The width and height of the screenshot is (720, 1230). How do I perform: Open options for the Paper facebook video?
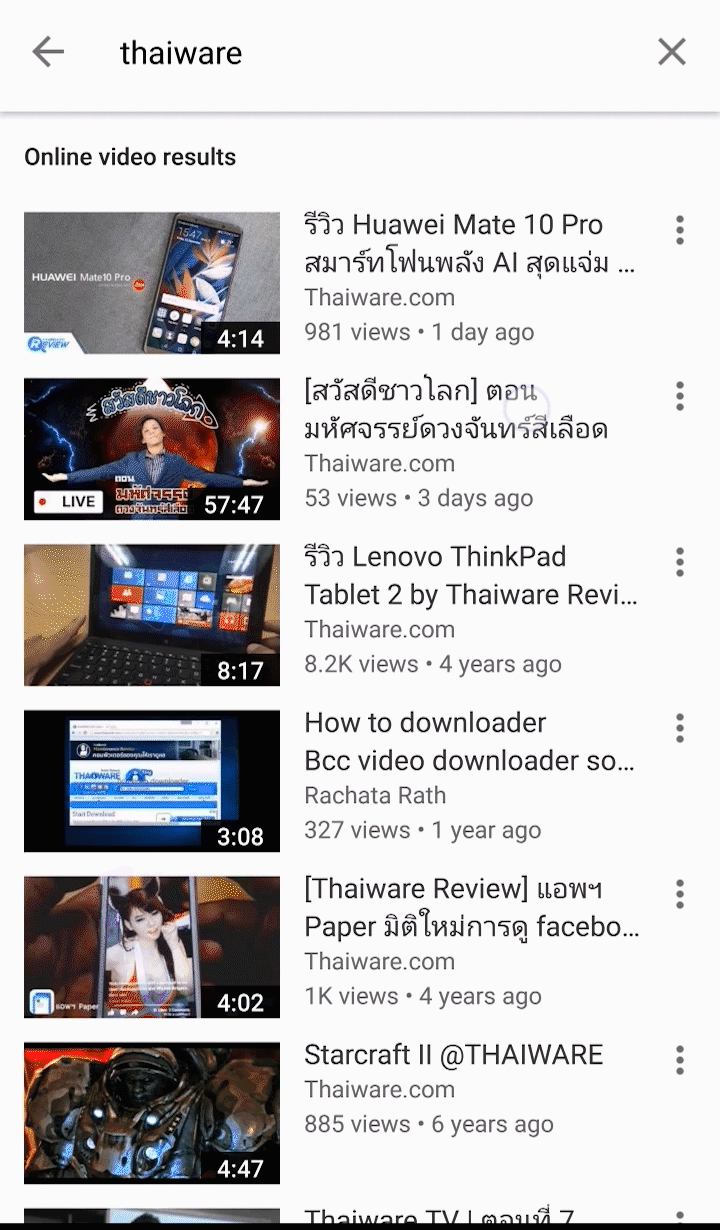point(680,894)
